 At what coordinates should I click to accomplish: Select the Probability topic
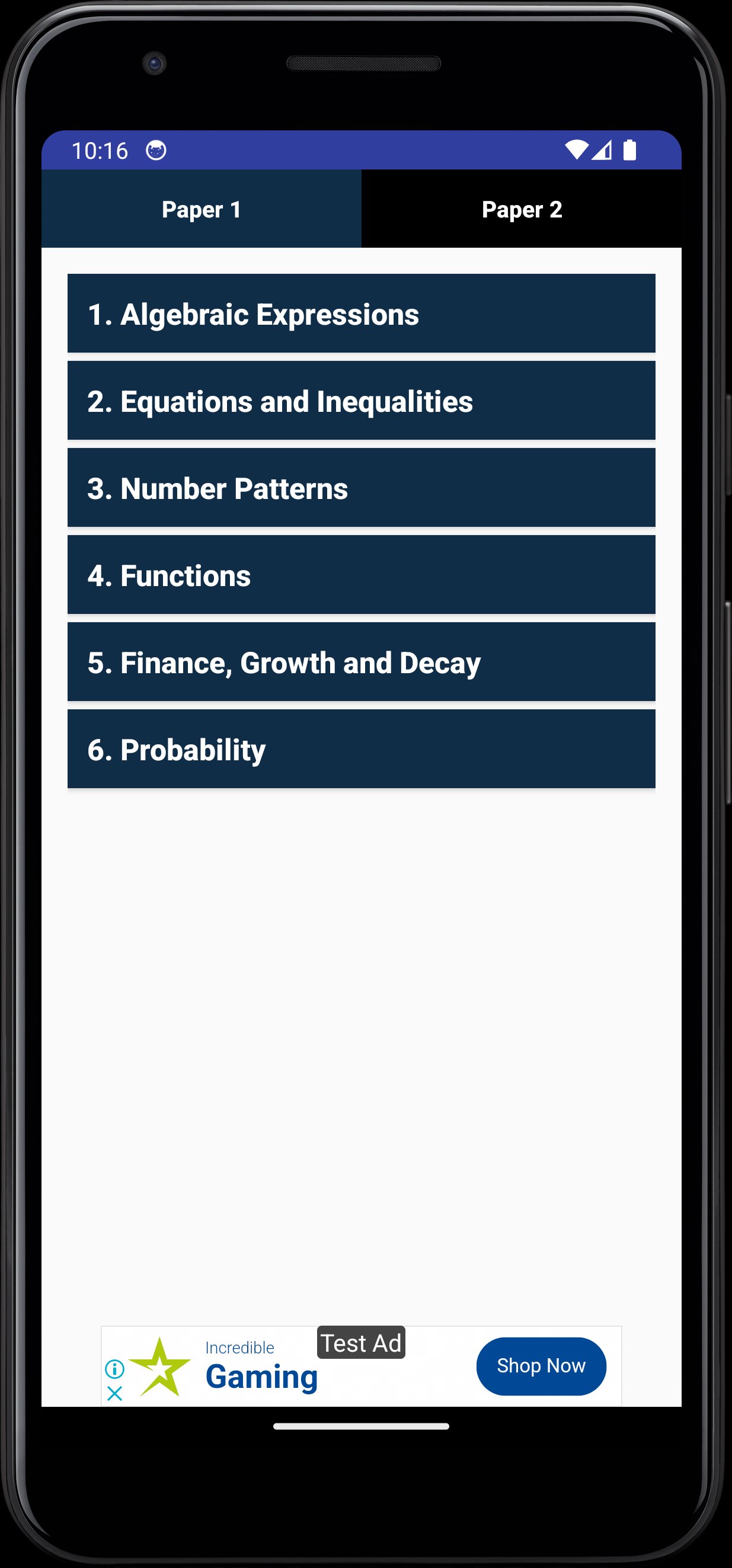point(361,748)
